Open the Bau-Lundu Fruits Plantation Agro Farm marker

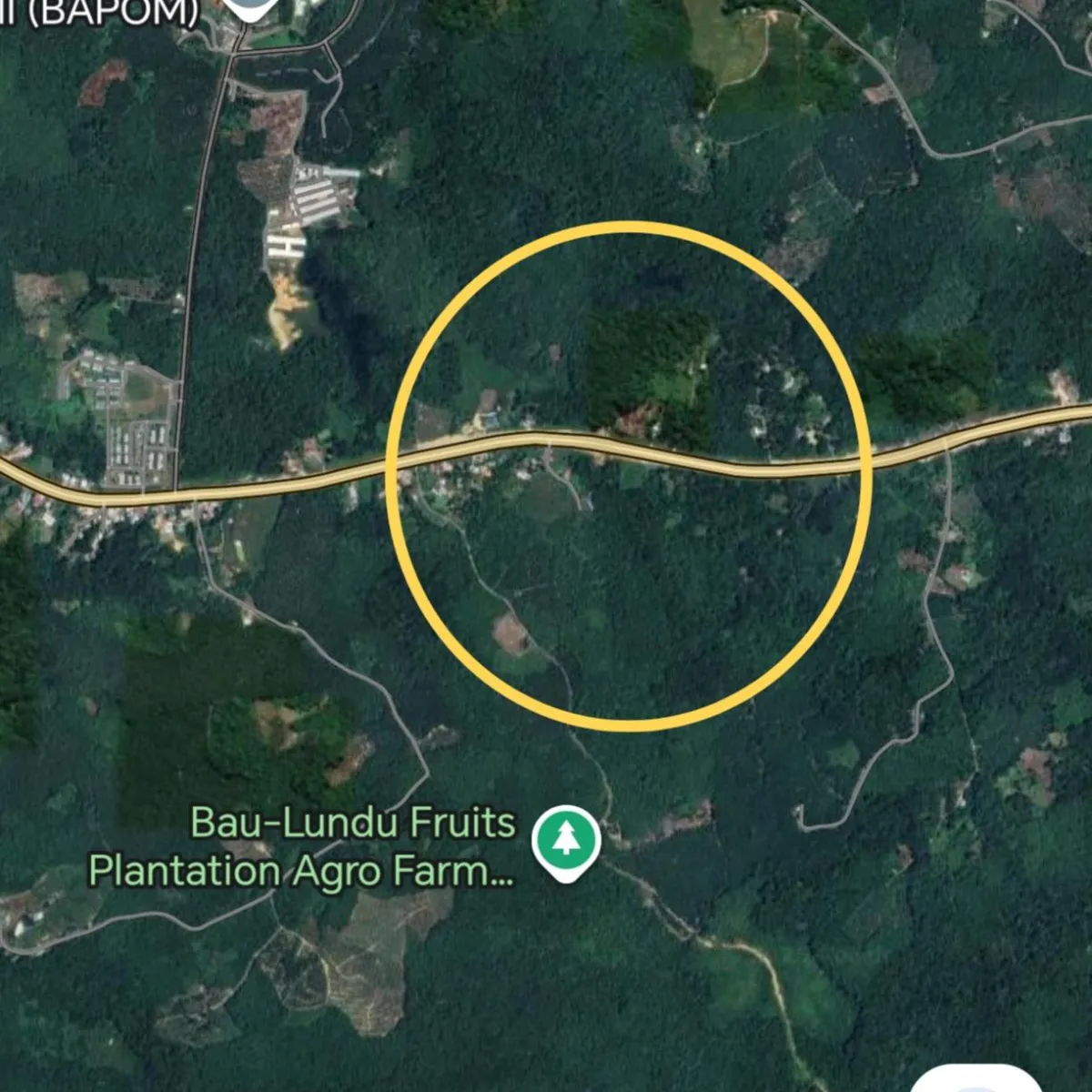[566, 838]
